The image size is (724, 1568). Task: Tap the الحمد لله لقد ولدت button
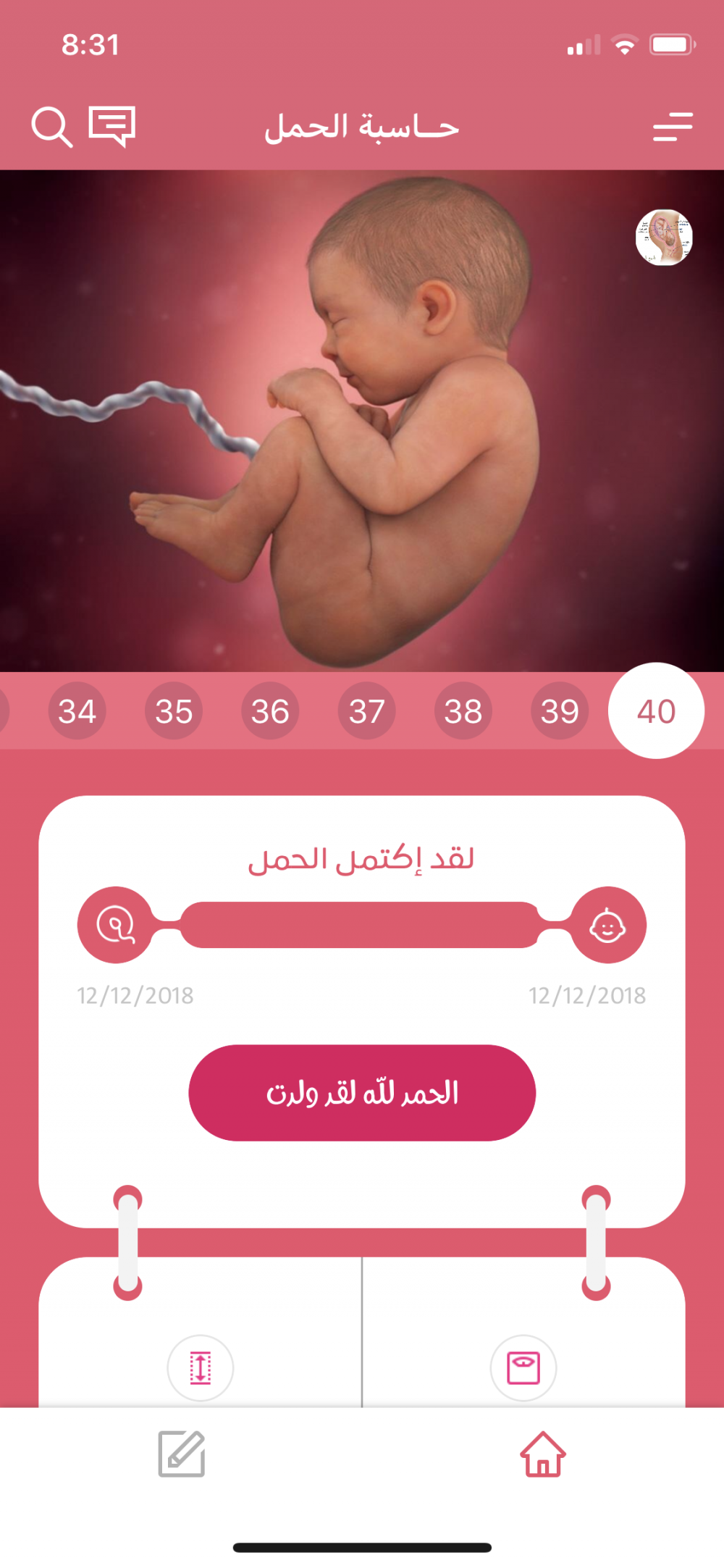362,1092
